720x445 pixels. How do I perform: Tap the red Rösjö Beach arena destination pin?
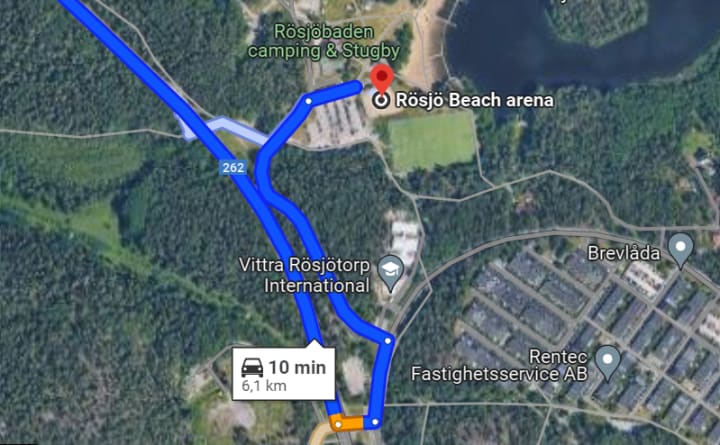pyautogui.click(x=381, y=79)
